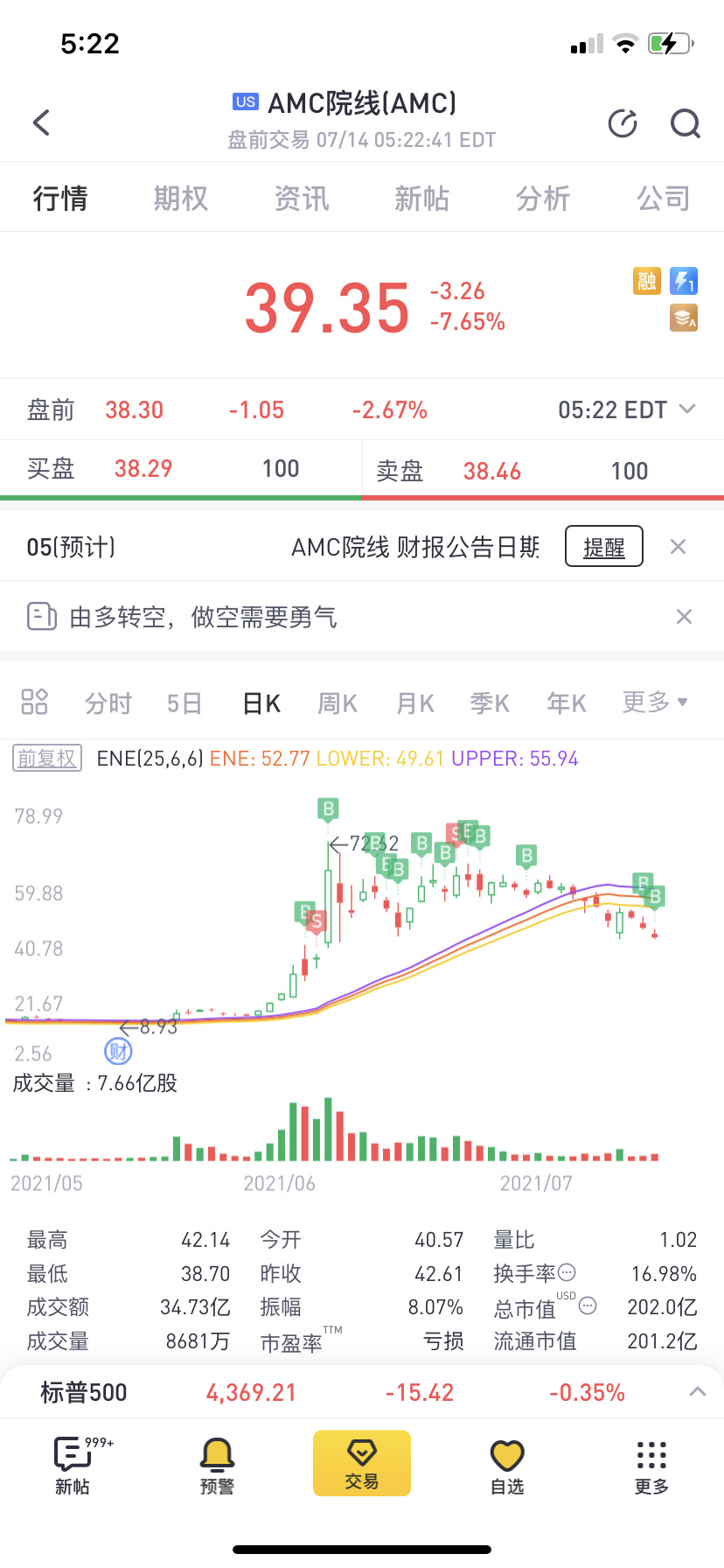The height and width of the screenshot is (1568, 724).
Task: Switch to the 期权 tab
Action: (x=180, y=199)
